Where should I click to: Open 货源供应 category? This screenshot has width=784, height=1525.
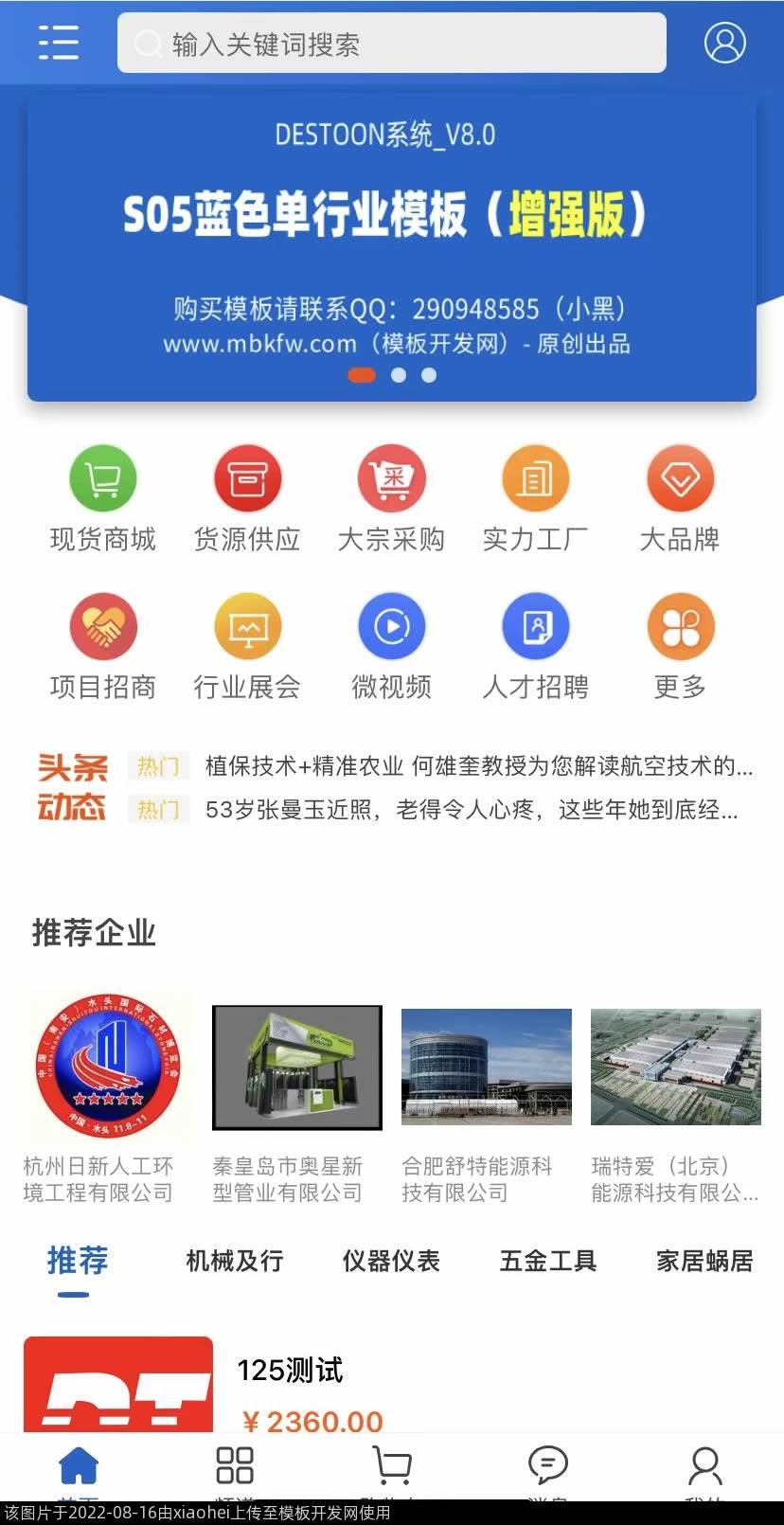click(247, 499)
